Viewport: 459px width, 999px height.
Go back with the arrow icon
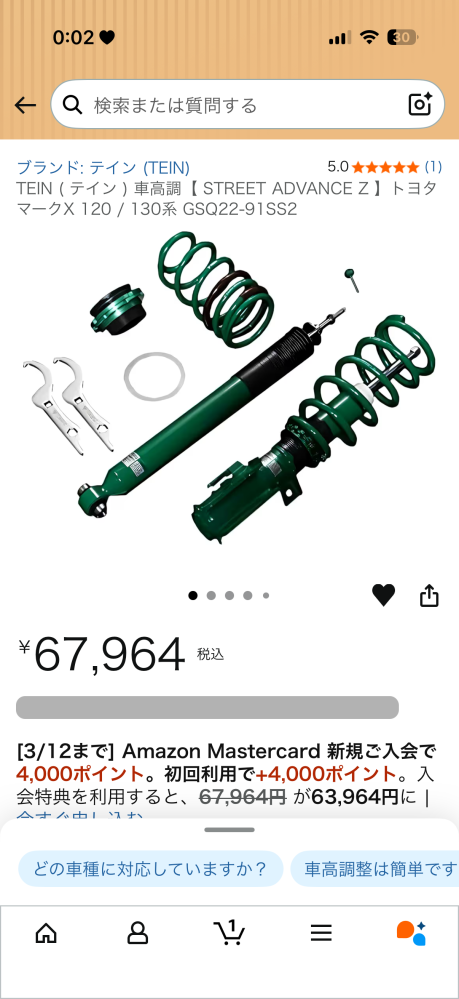click(x=25, y=104)
